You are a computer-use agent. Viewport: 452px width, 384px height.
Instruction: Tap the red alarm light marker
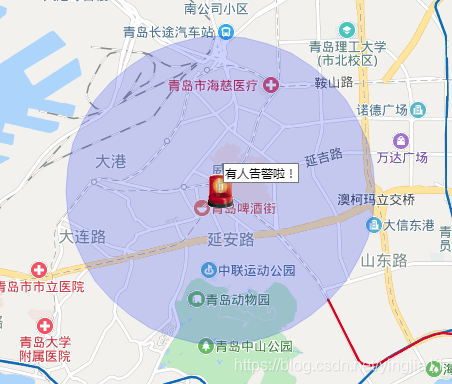[220, 191]
